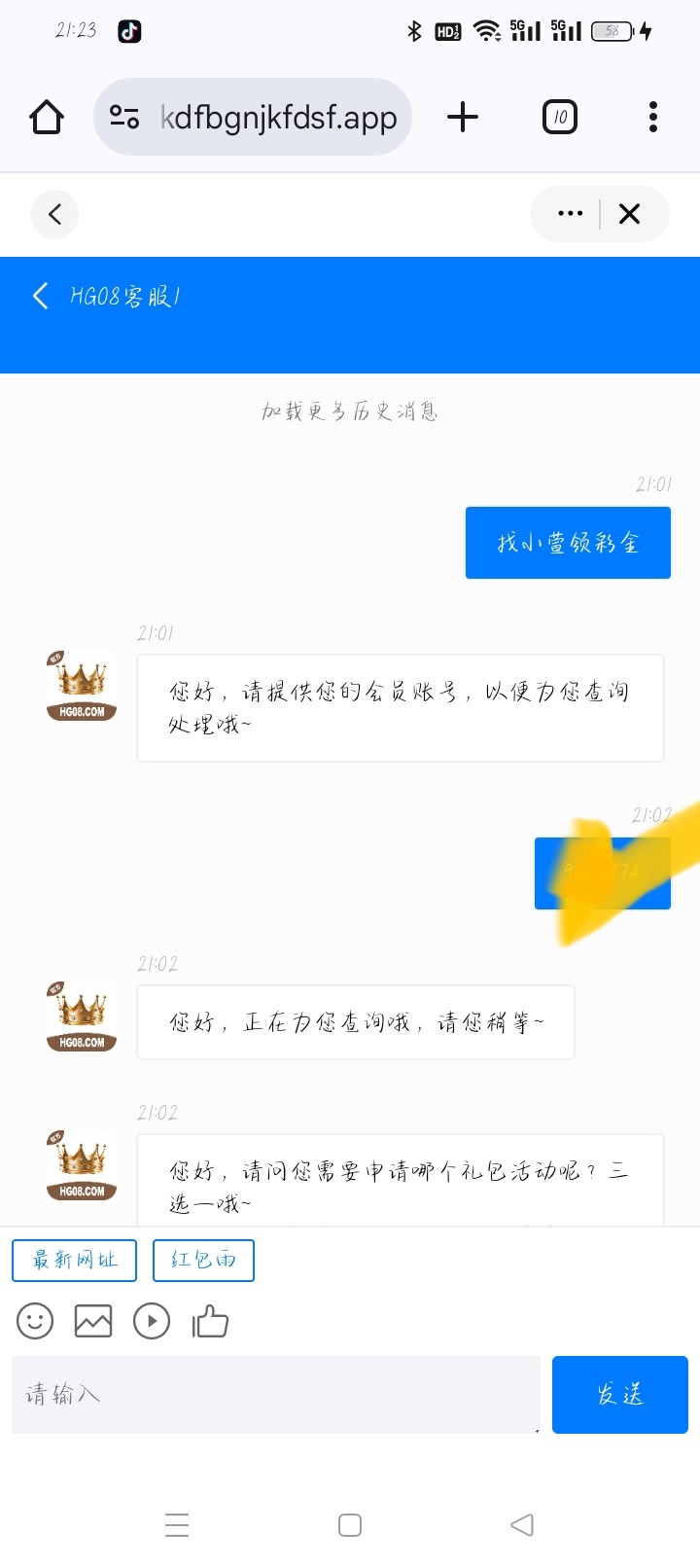Tap the system back navigation button
Screen dimensions: 700x1568
point(522,1524)
